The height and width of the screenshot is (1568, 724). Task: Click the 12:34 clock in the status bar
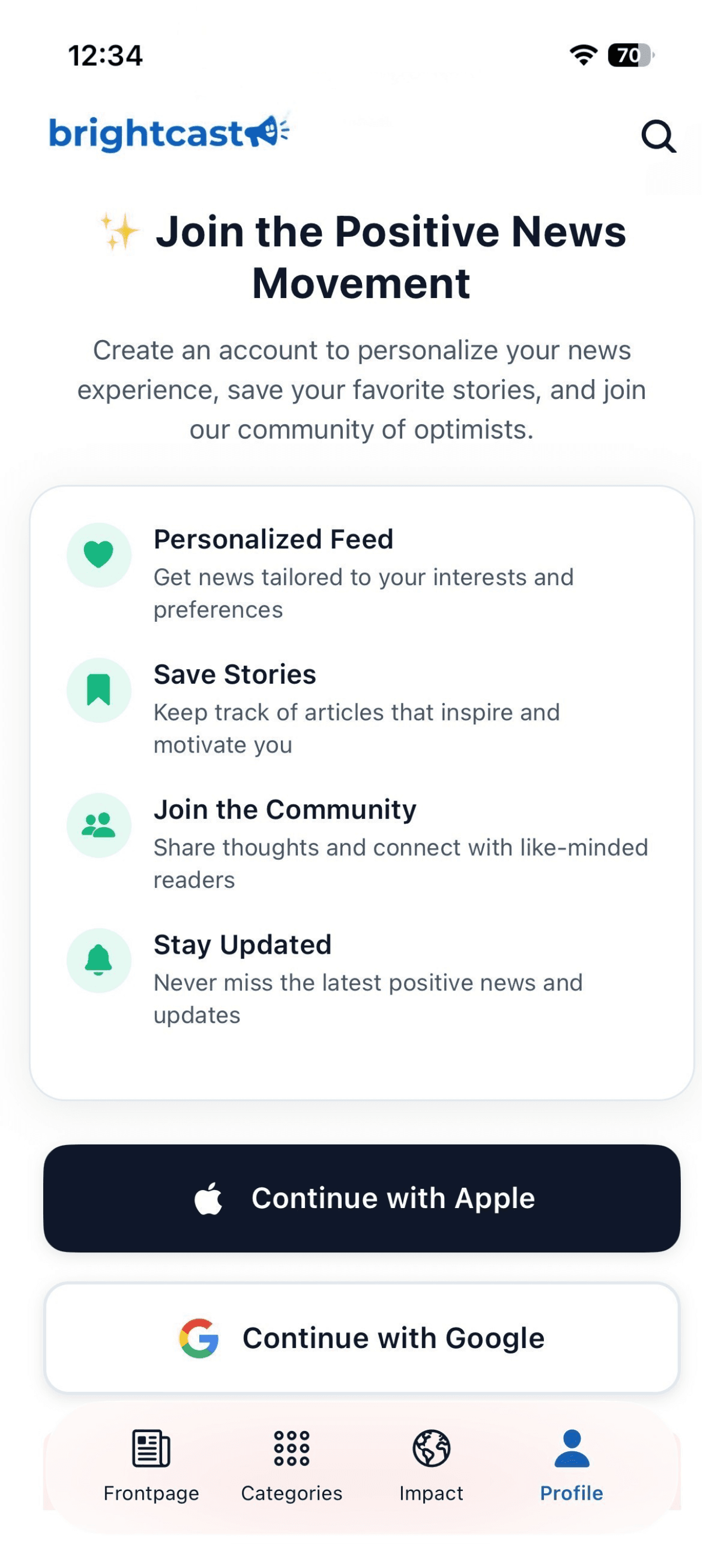point(105,55)
